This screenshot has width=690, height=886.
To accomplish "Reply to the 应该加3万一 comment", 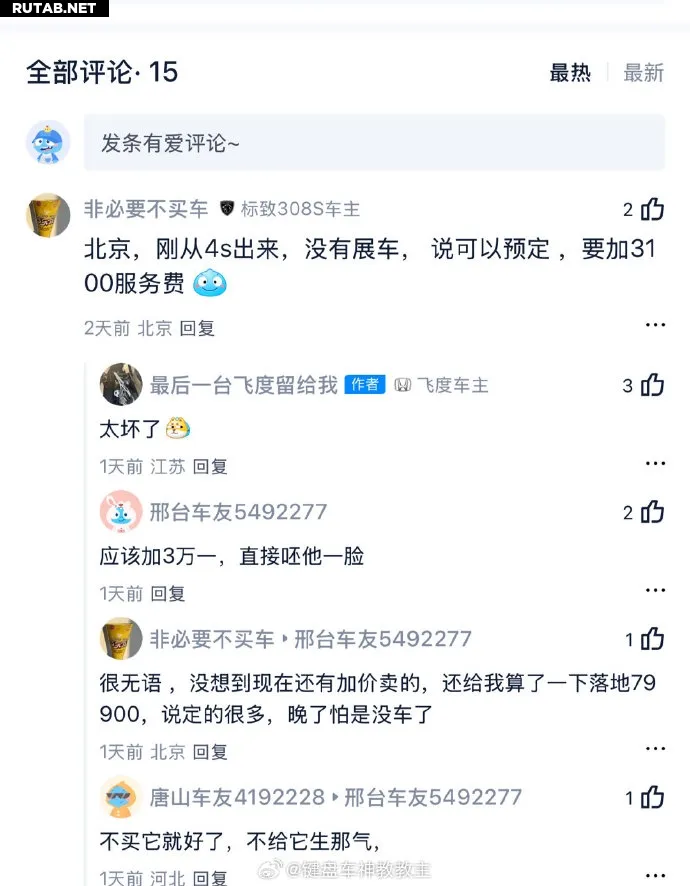I will (x=168, y=594).
